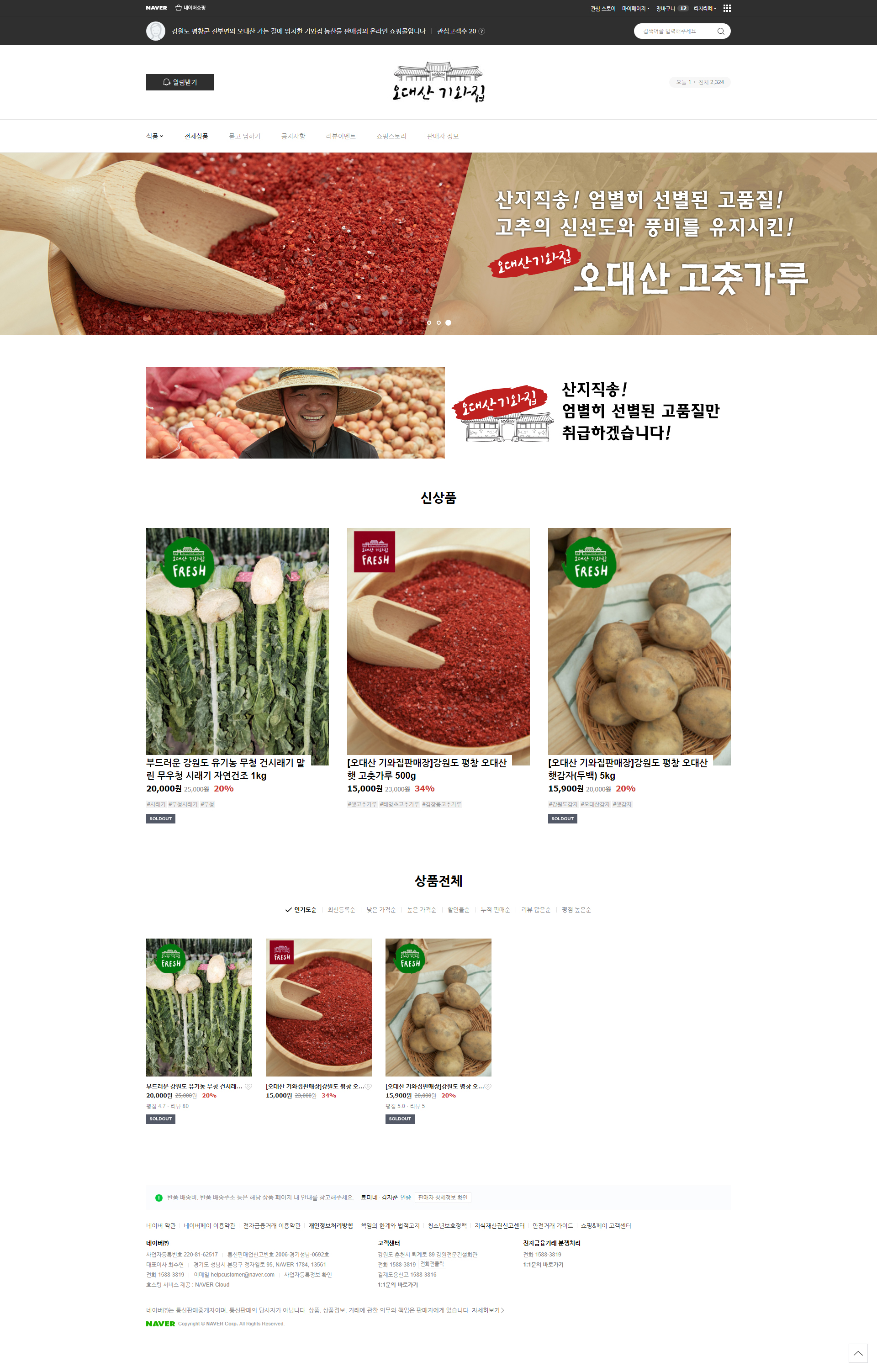
Task: Open the 묻고 답하기 tab
Action: (x=244, y=136)
